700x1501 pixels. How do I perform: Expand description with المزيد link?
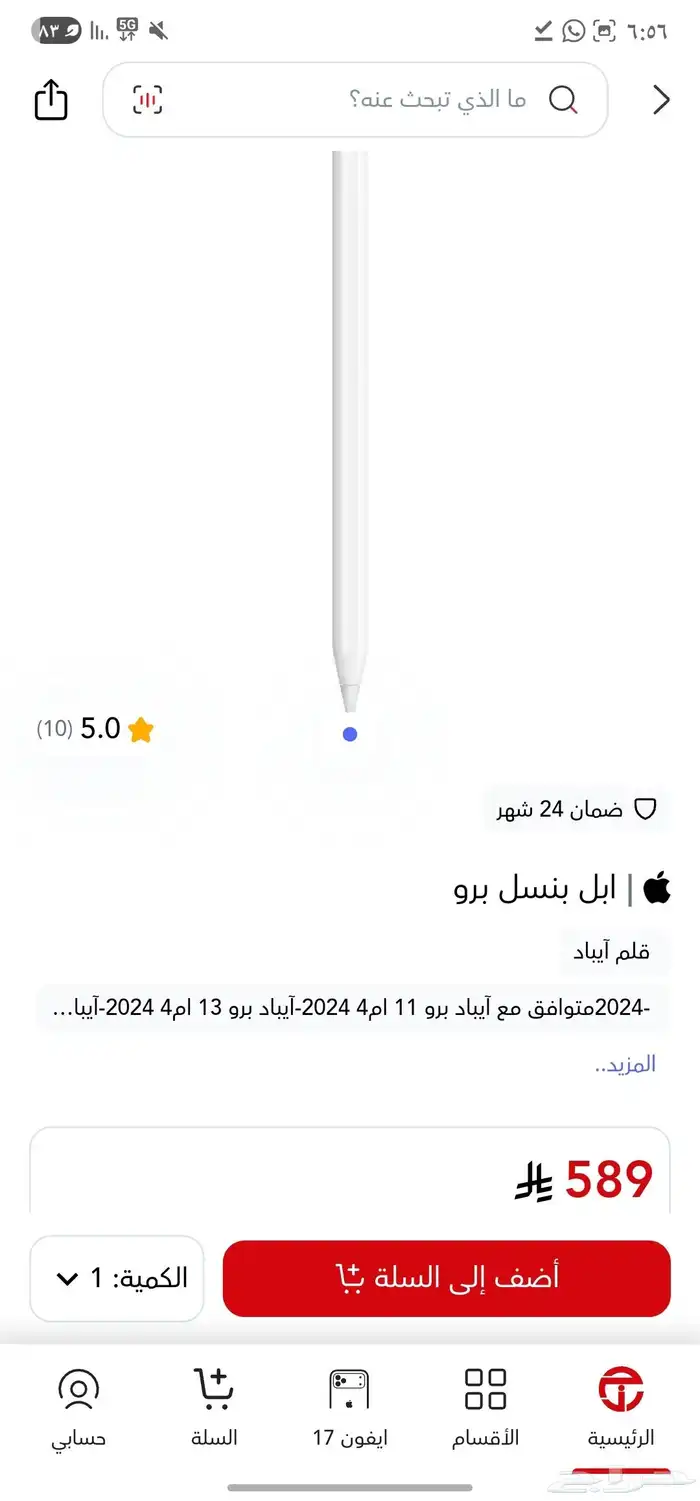tap(625, 1064)
